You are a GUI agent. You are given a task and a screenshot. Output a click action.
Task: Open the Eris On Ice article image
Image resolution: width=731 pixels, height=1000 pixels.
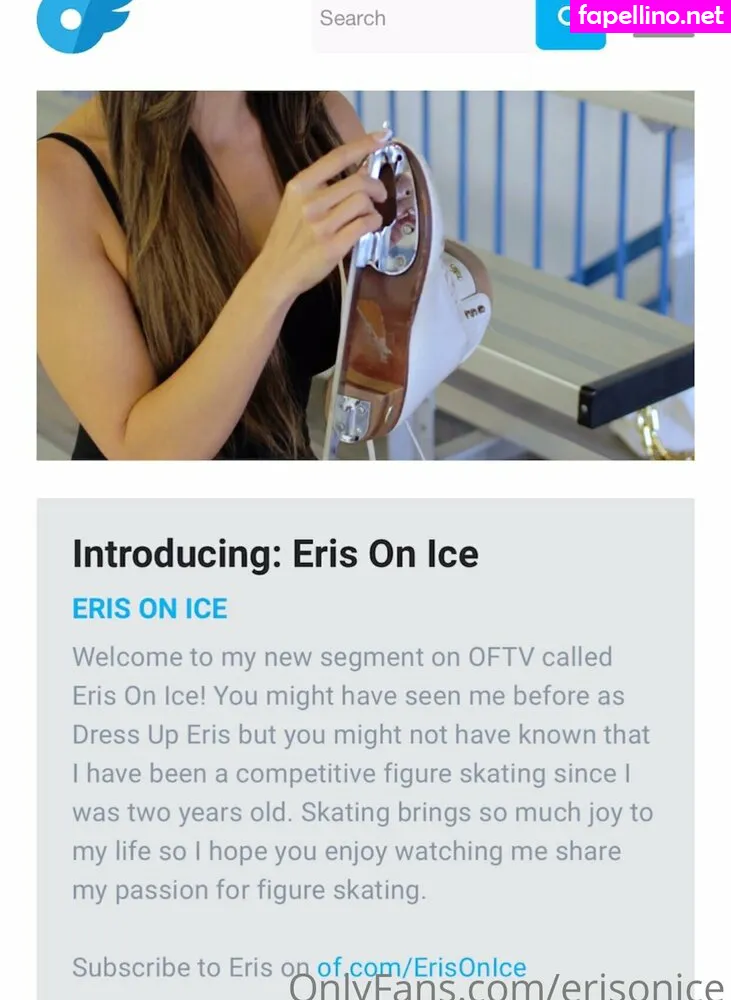click(x=365, y=275)
